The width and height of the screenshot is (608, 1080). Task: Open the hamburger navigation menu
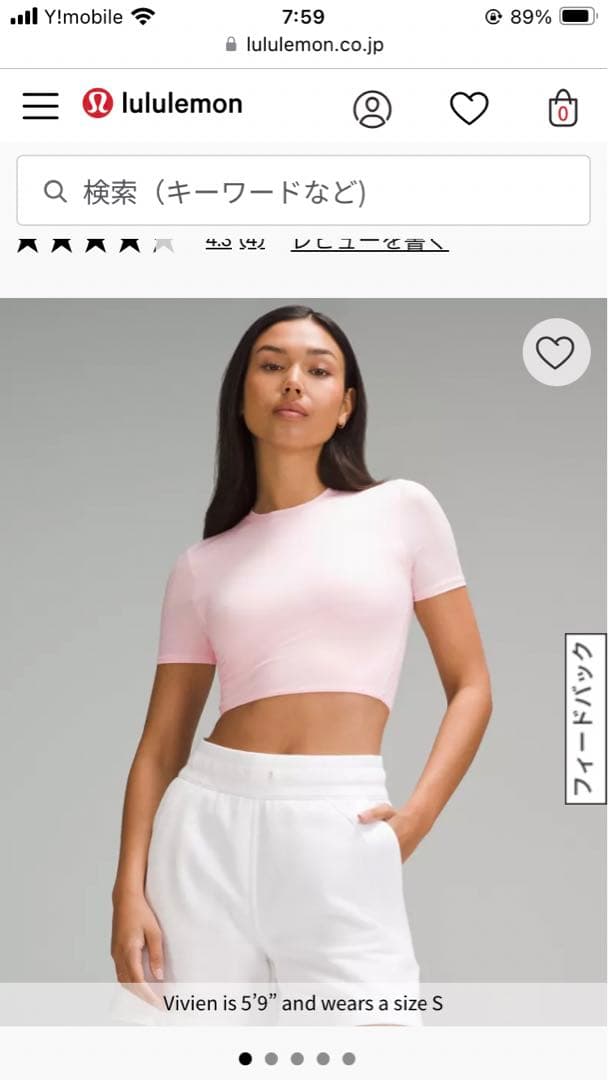click(x=40, y=105)
